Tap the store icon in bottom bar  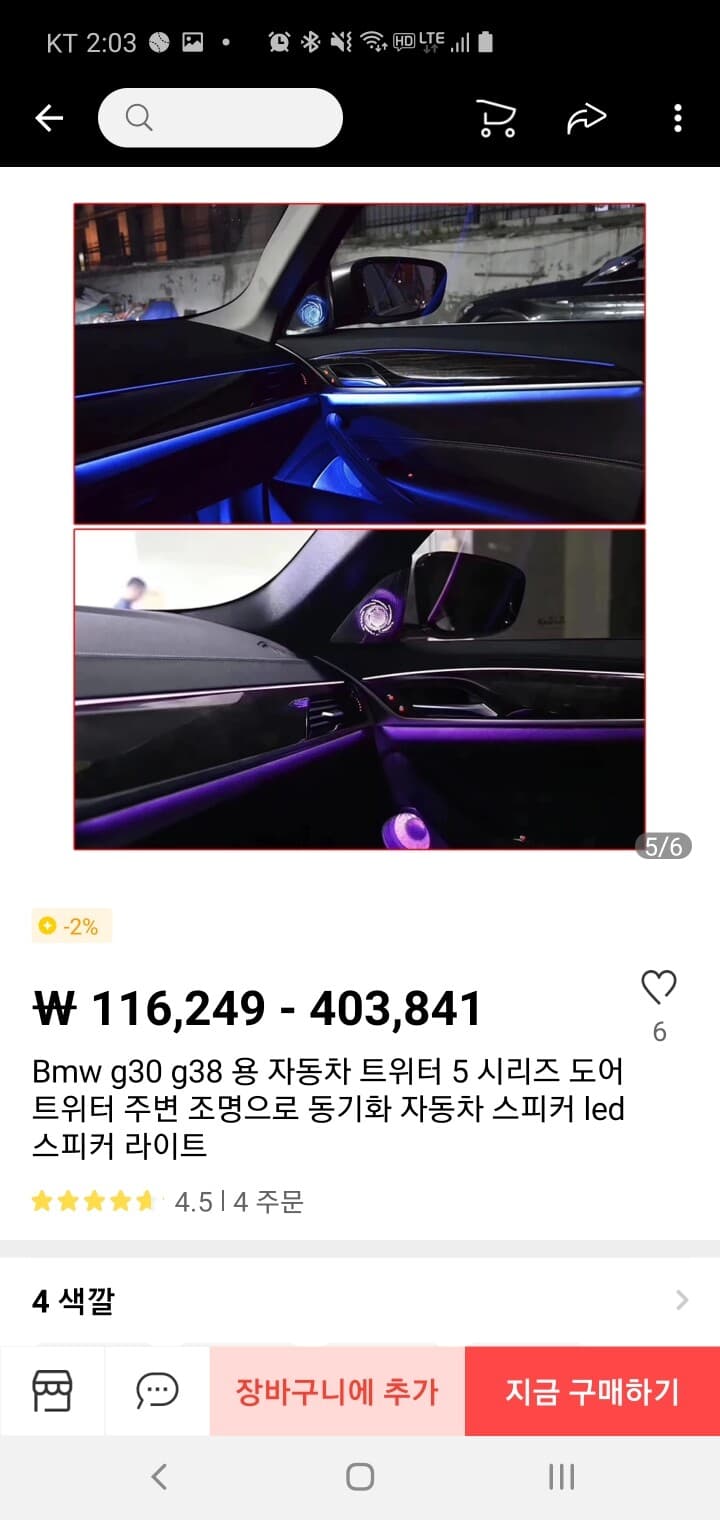pyautogui.click(x=53, y=1390)
